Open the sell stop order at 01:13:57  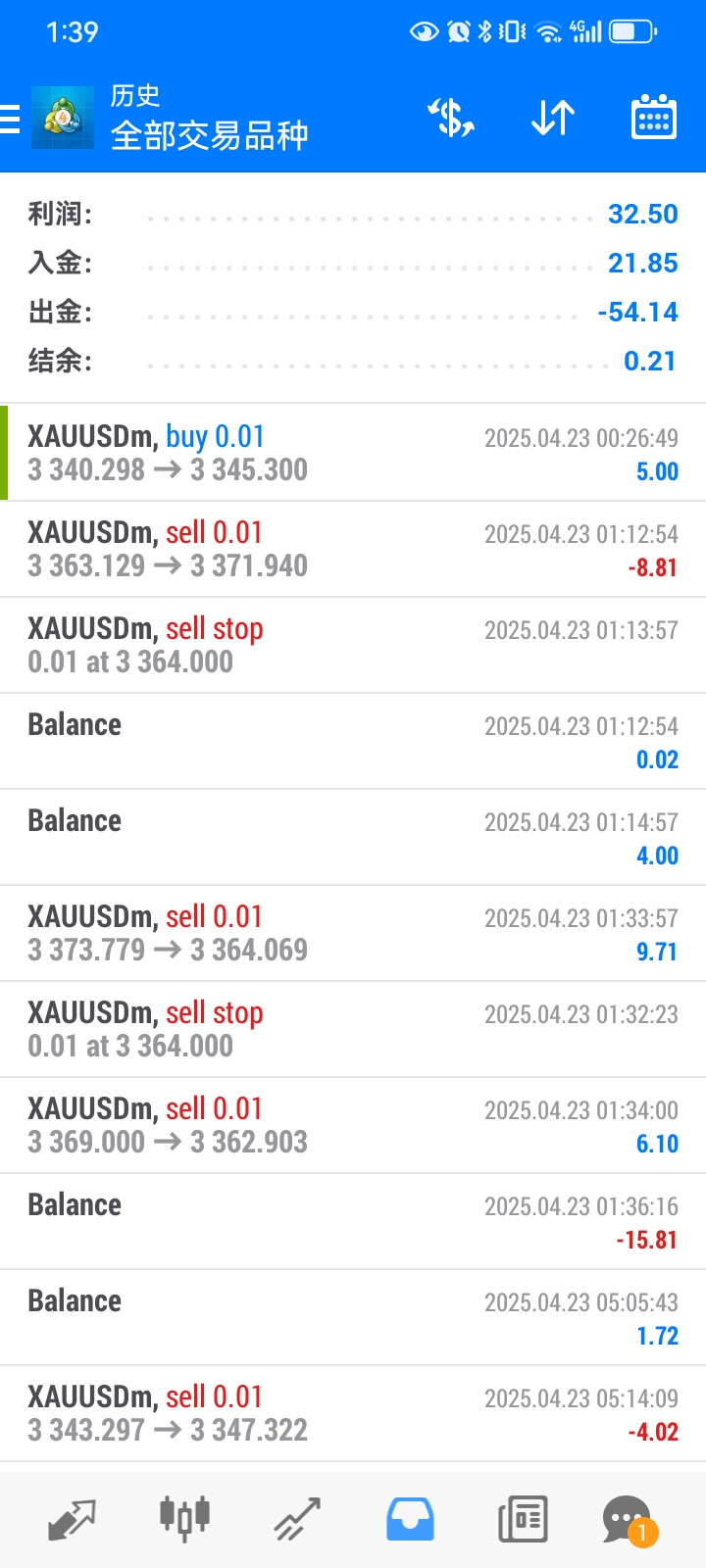click(353, 645)
